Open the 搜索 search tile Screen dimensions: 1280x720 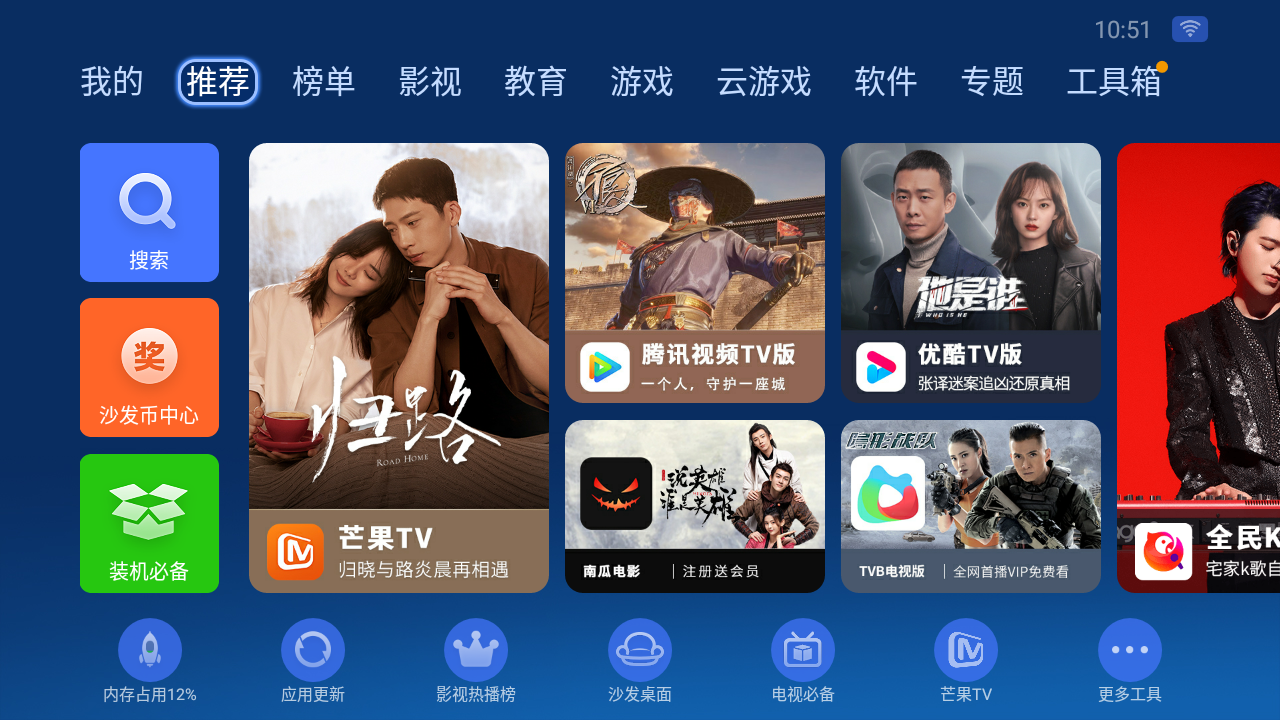pyautogui.click(x=149, y=212)
